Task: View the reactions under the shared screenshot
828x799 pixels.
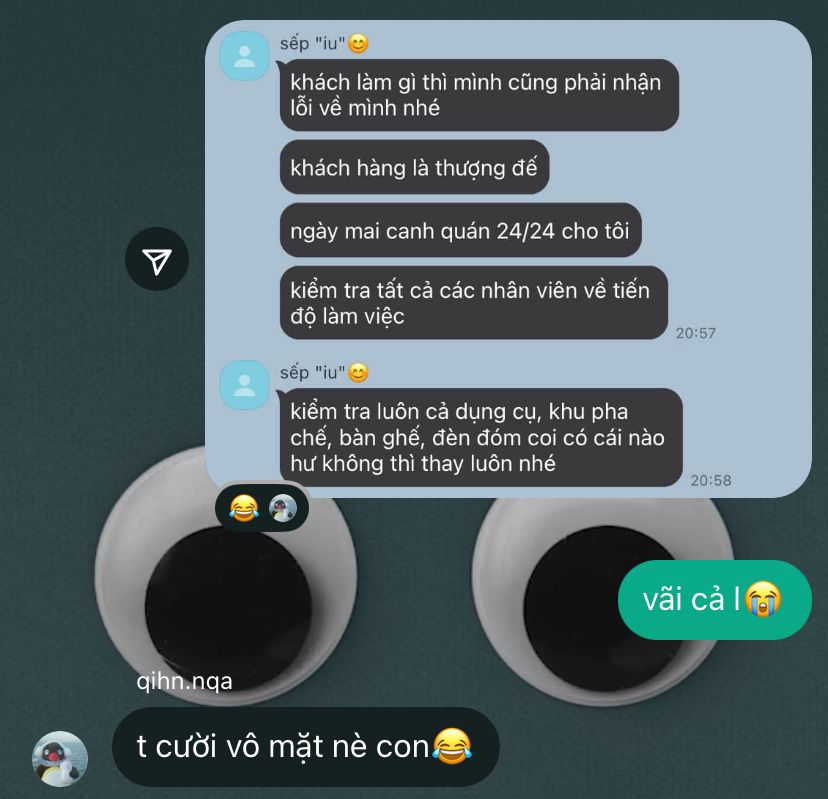Action: click(x=263, y=509)
